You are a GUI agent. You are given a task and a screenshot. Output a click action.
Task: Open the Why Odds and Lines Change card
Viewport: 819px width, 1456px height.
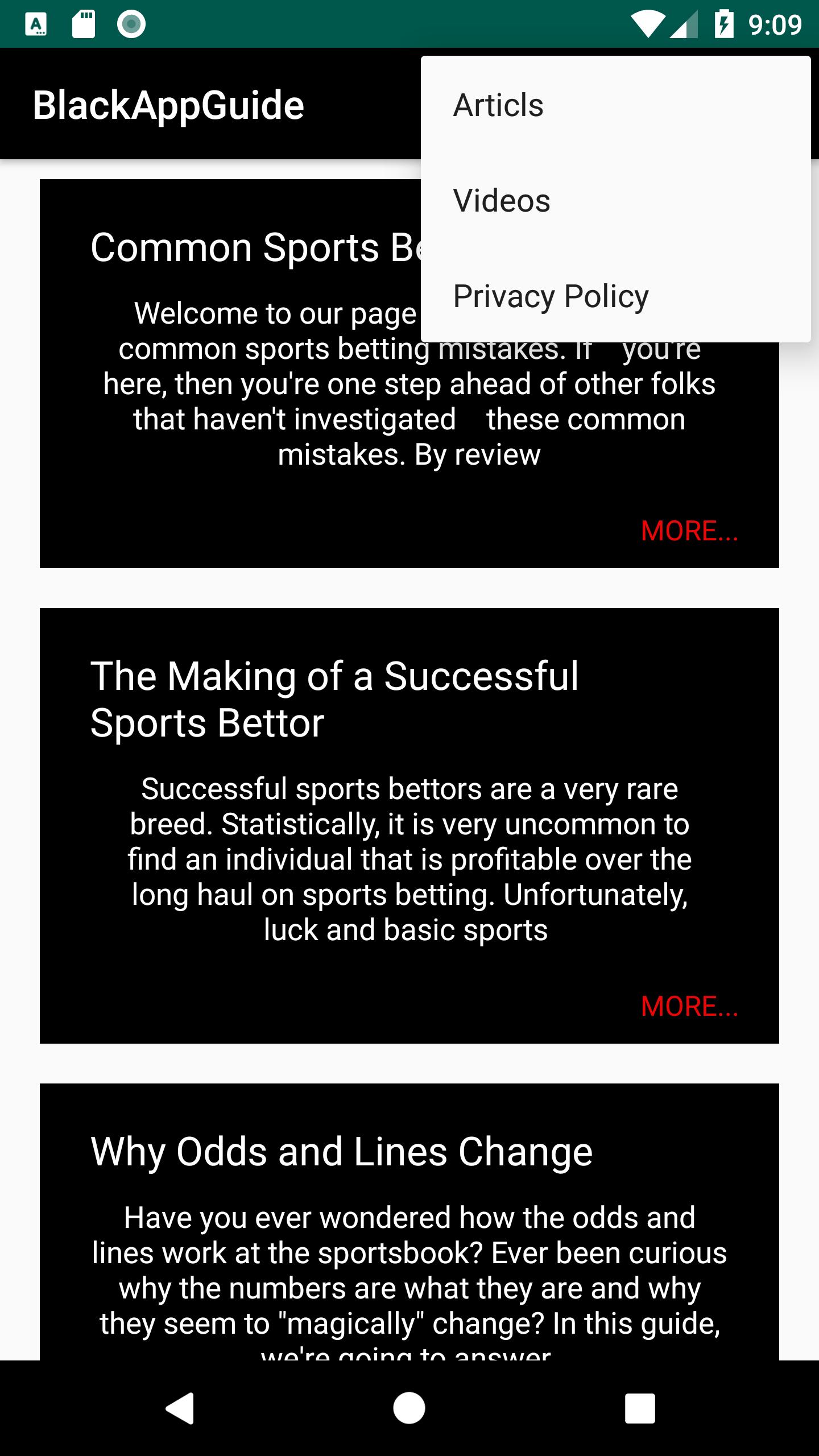(341, 1152)
